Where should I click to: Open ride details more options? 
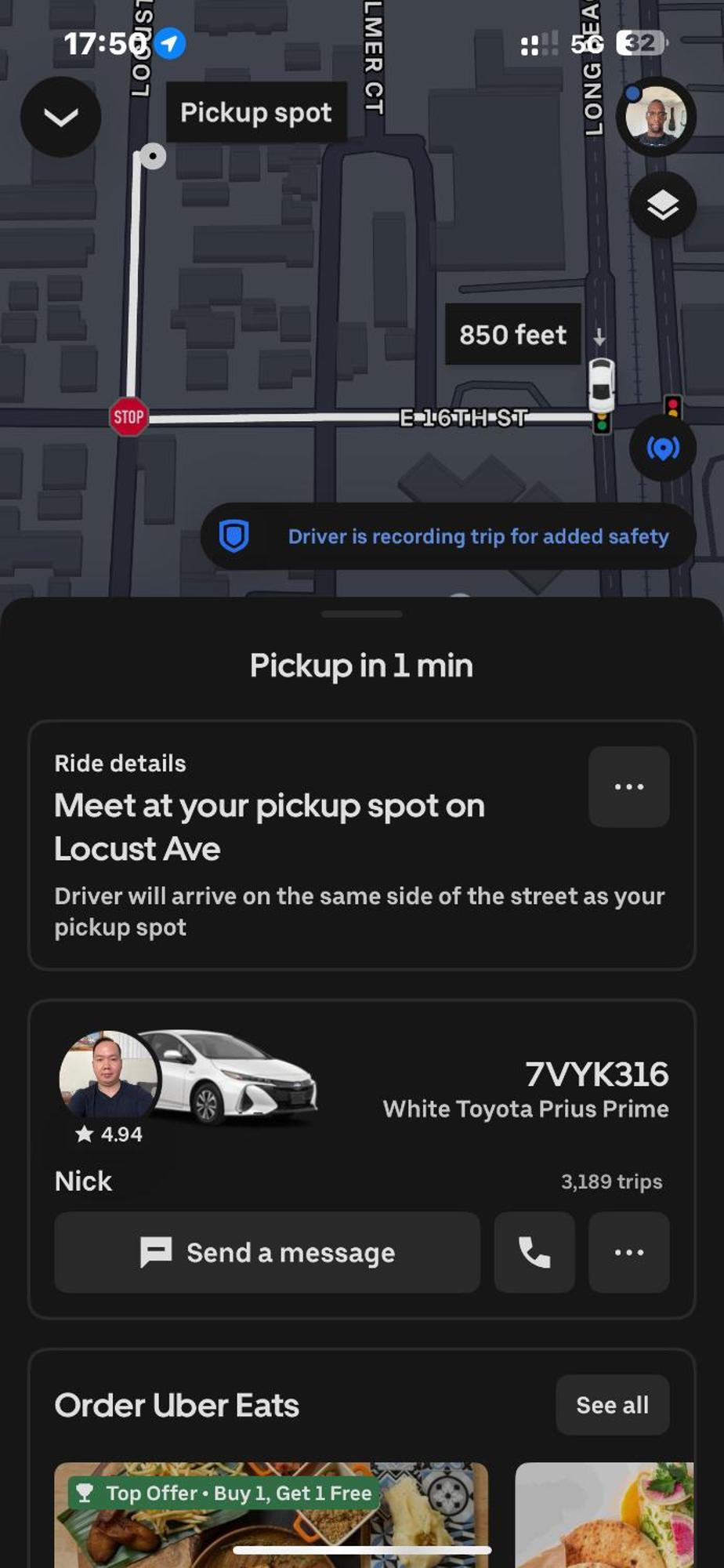point(628,786)
